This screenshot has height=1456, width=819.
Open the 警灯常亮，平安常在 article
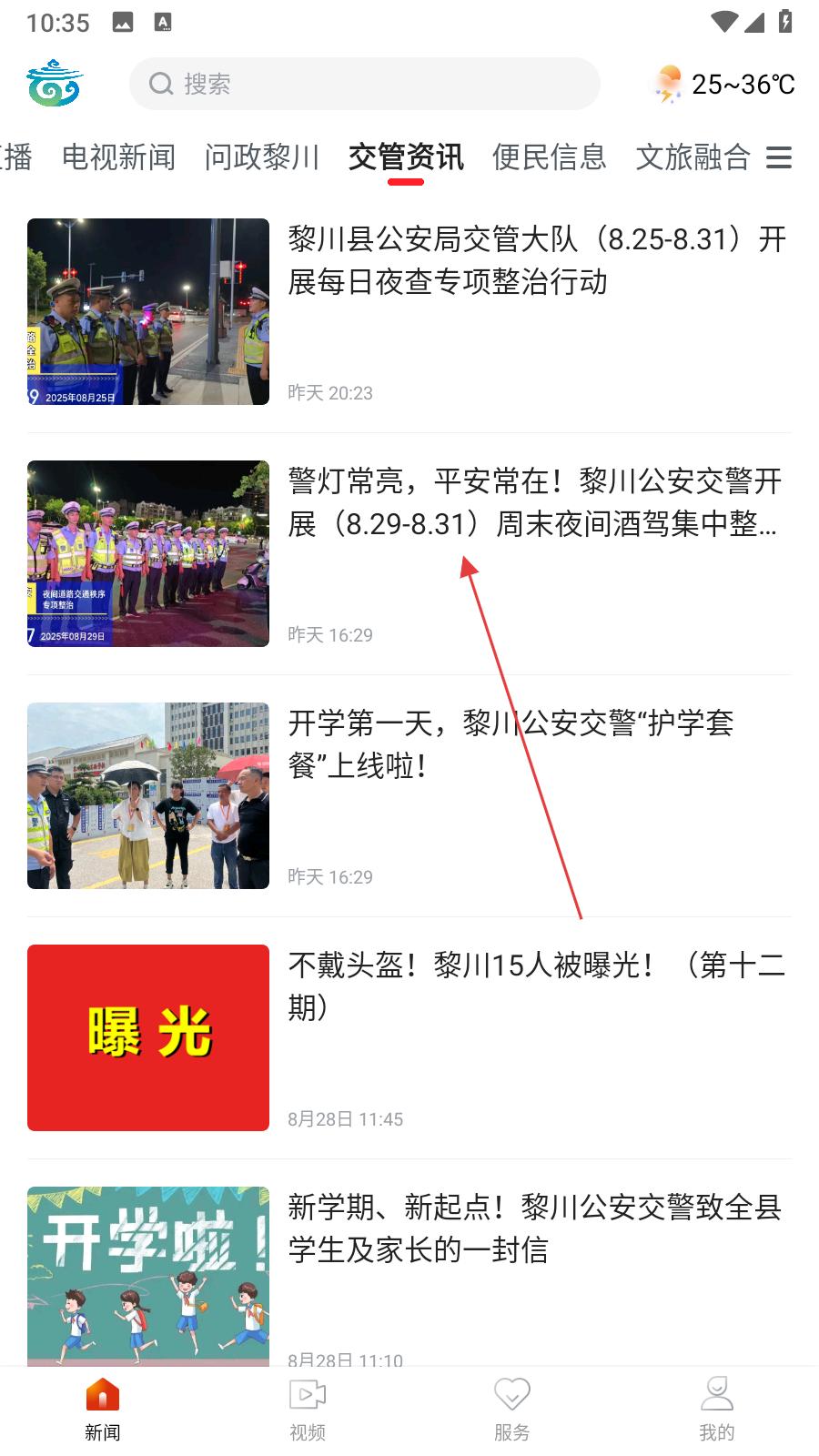(409, 553)
